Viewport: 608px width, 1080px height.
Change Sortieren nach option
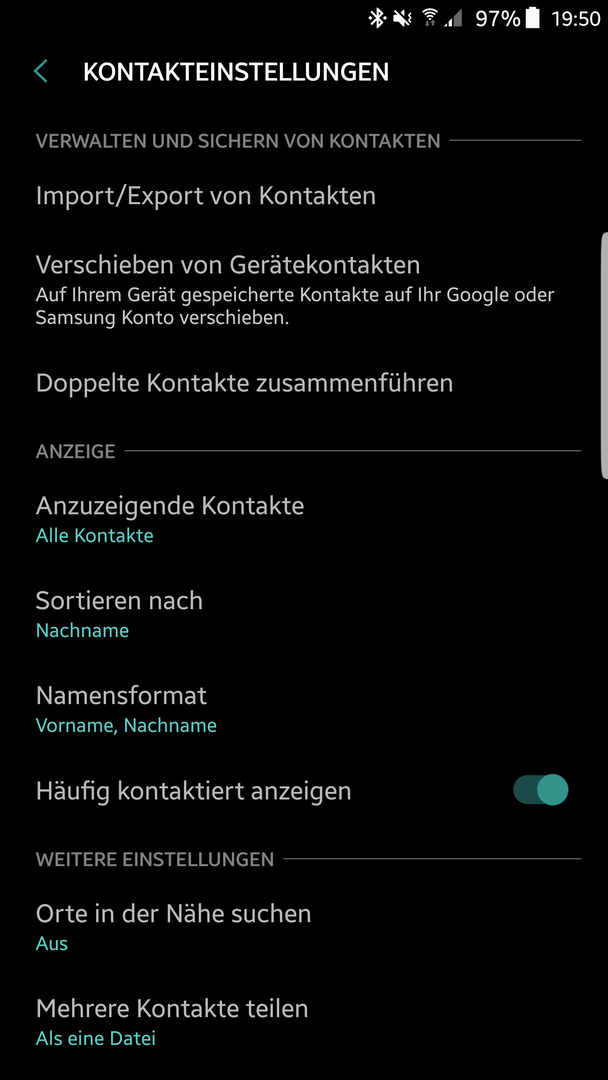[304, 614]
